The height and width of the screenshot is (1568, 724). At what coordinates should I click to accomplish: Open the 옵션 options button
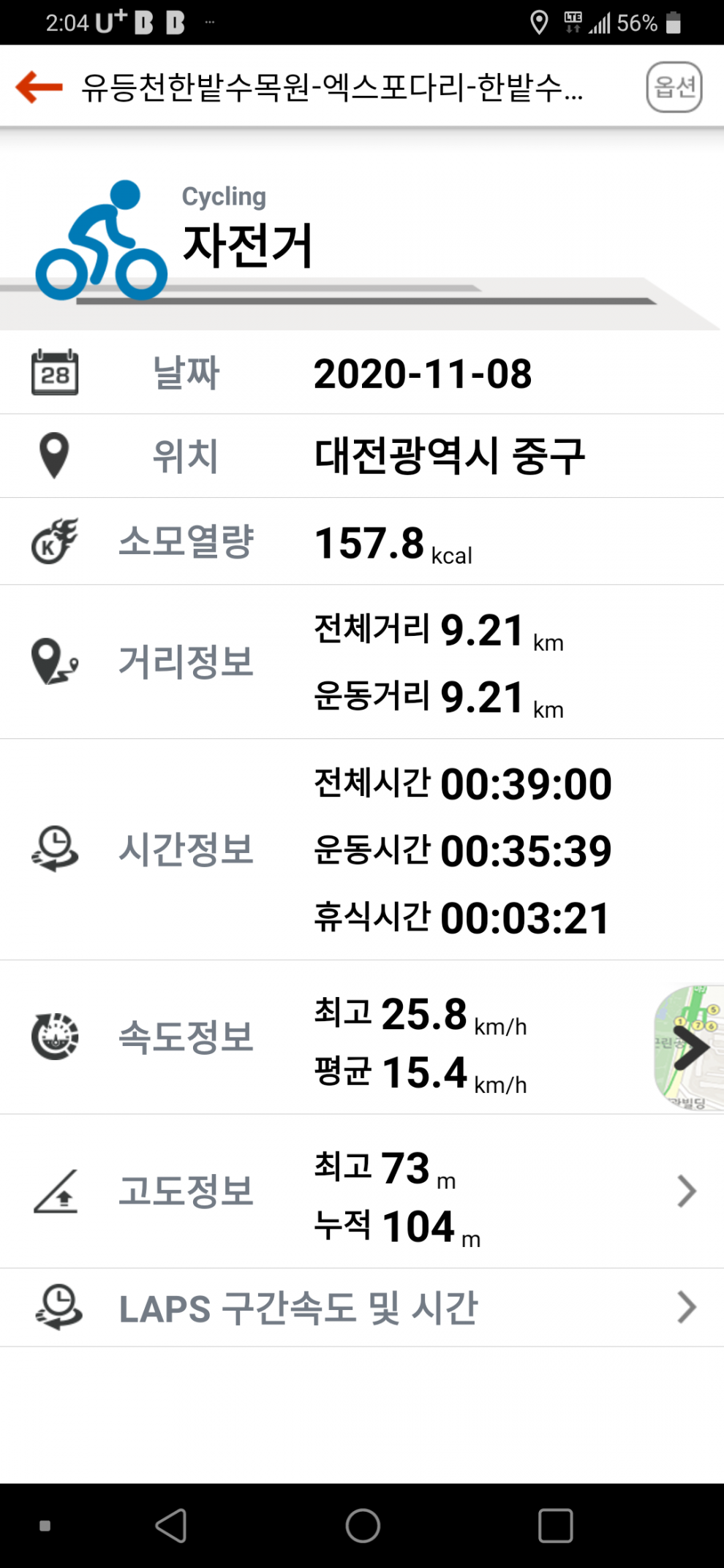click(x=674, y=87)
